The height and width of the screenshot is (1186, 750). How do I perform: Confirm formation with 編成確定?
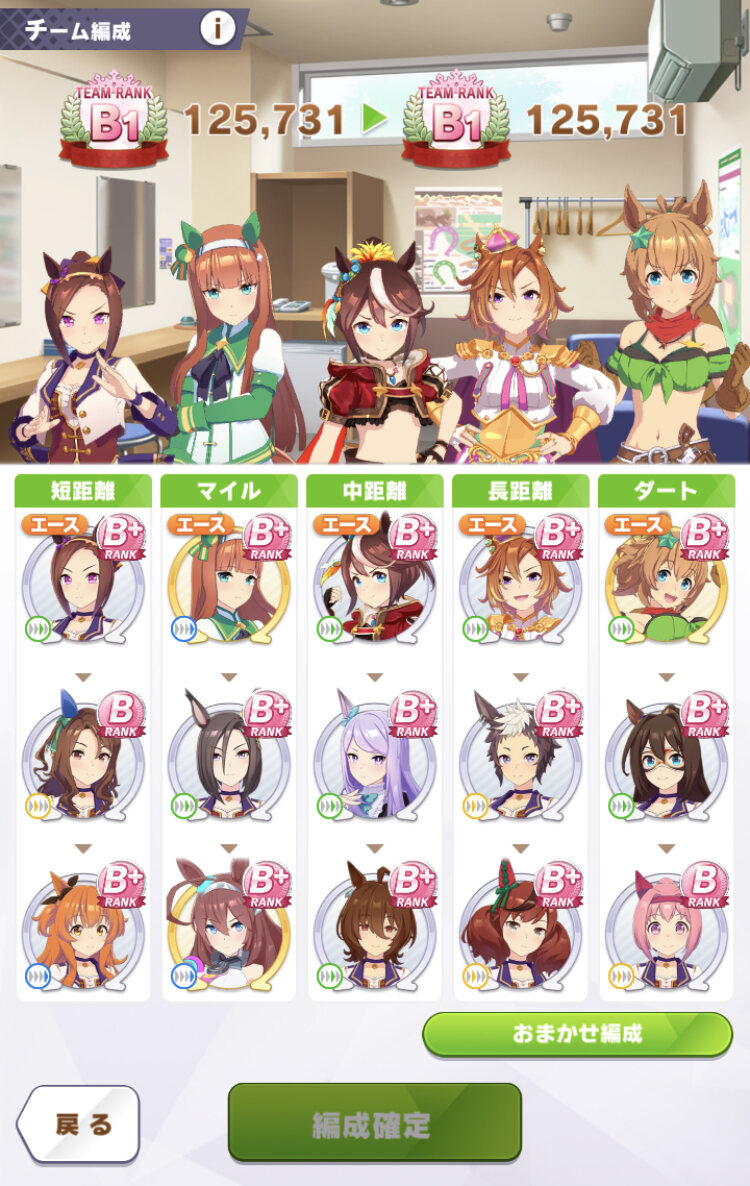click(x=375, y=1124)
